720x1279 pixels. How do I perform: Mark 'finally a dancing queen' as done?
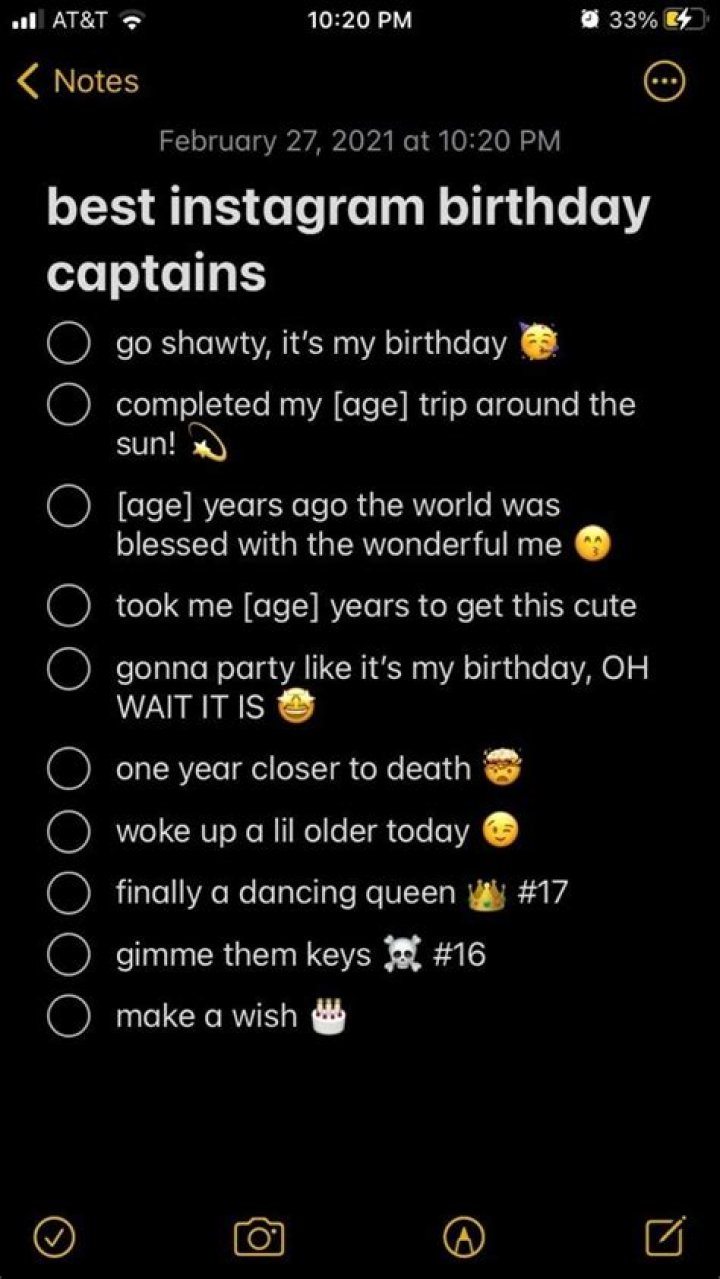68,893
